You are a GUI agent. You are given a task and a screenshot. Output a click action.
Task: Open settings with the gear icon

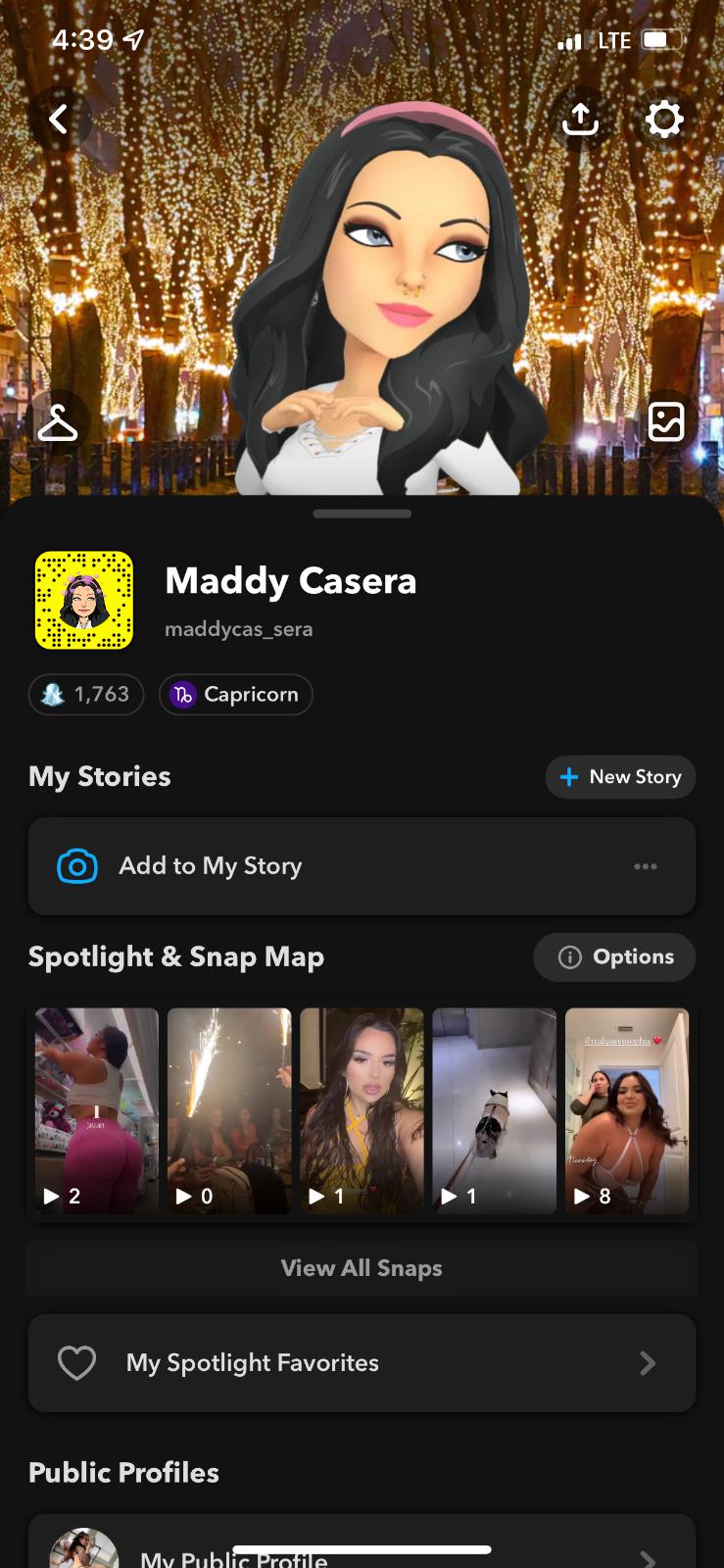click(664, 120)
